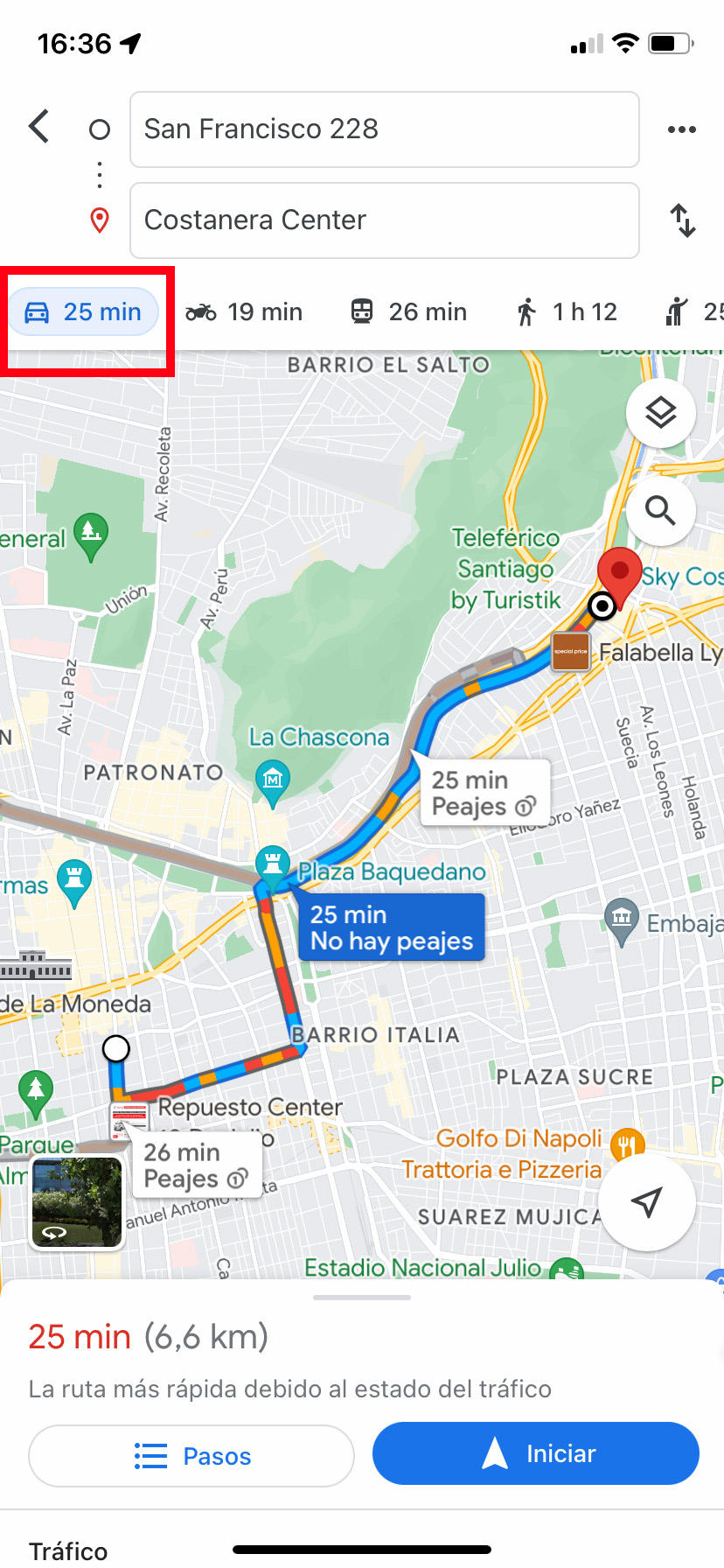This screenshot has width=724, height=1568.
Task: Select the alternate route labeled 26 min Peajes
Action: click(184, 1164)
